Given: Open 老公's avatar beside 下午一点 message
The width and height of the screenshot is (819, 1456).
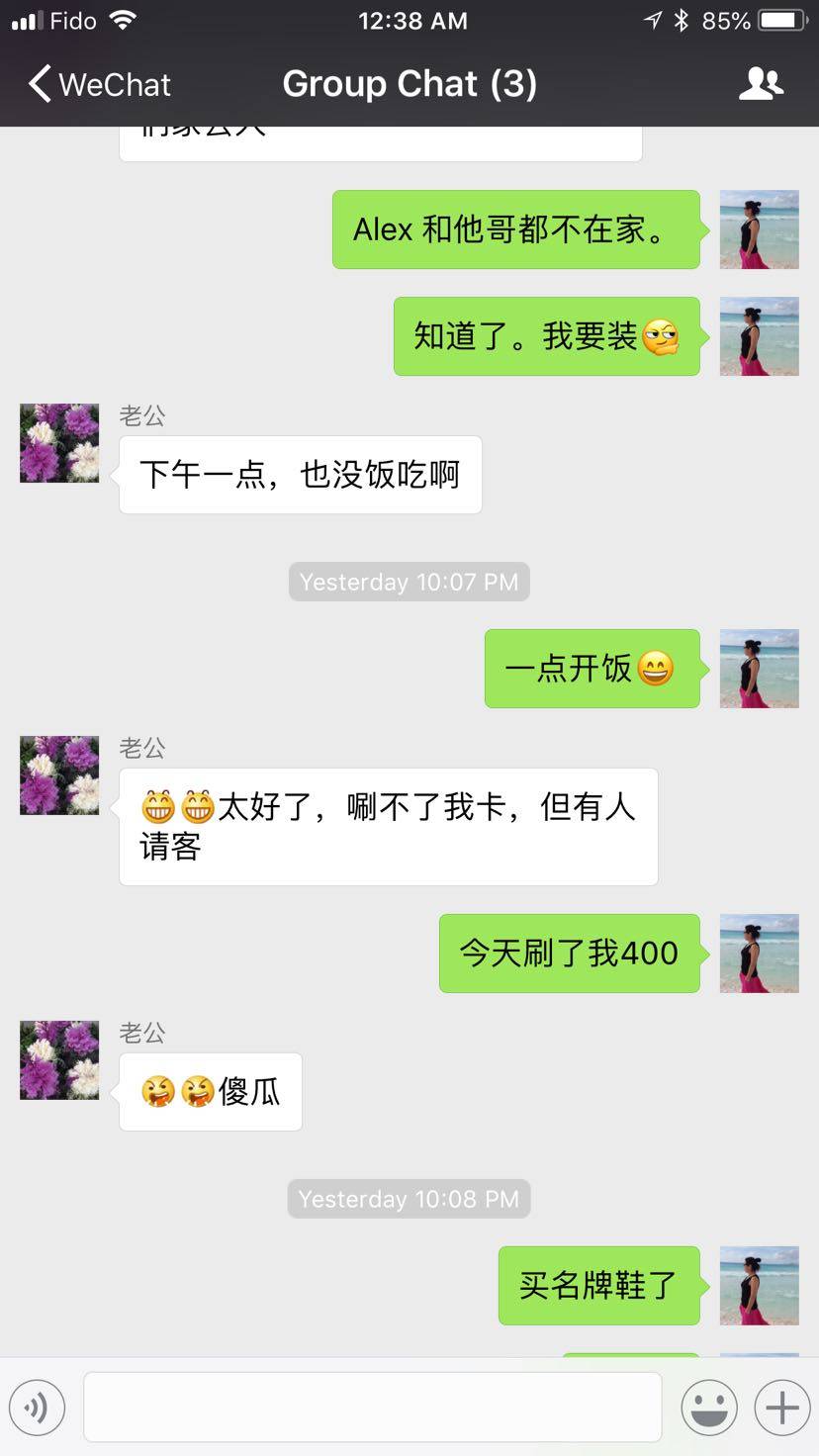Looking at the screenshot, I should click(59, 443).
